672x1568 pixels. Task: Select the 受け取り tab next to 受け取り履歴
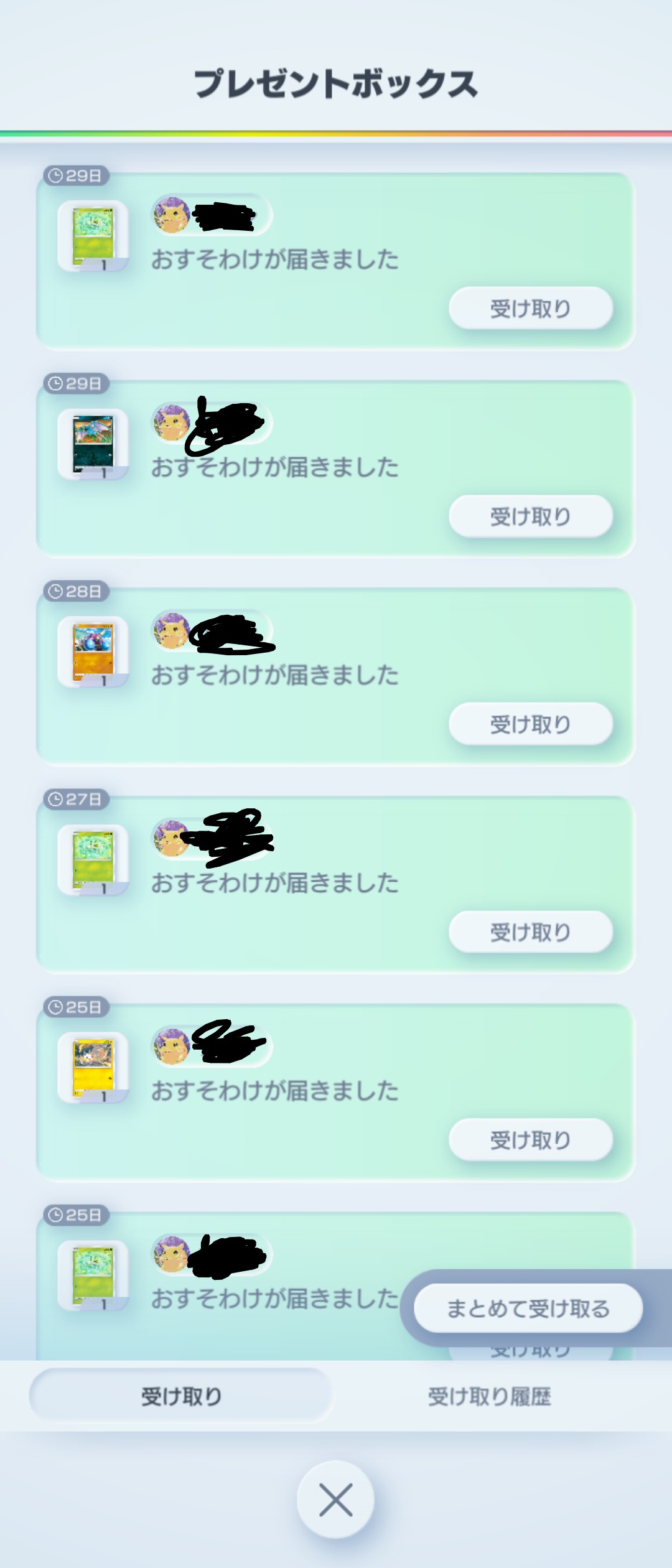[x=181, y=1397]
